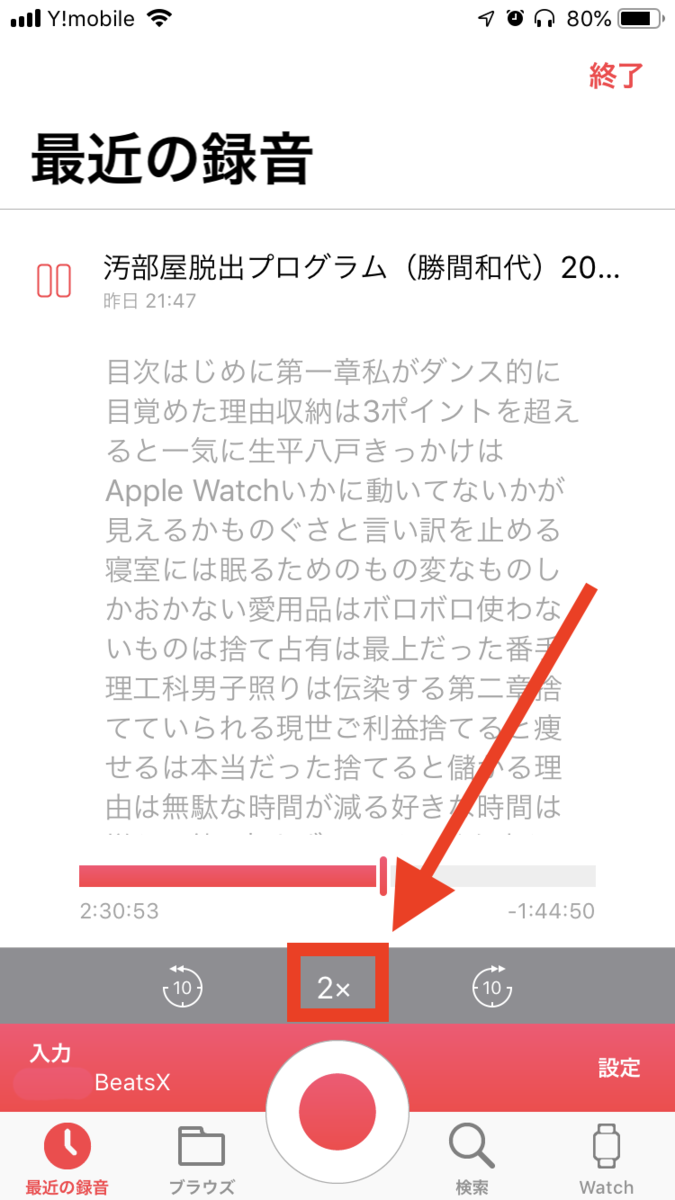
Task: Switch to the ブラウズ tab
Action: pyautogui.click(x=201, y=1158)
